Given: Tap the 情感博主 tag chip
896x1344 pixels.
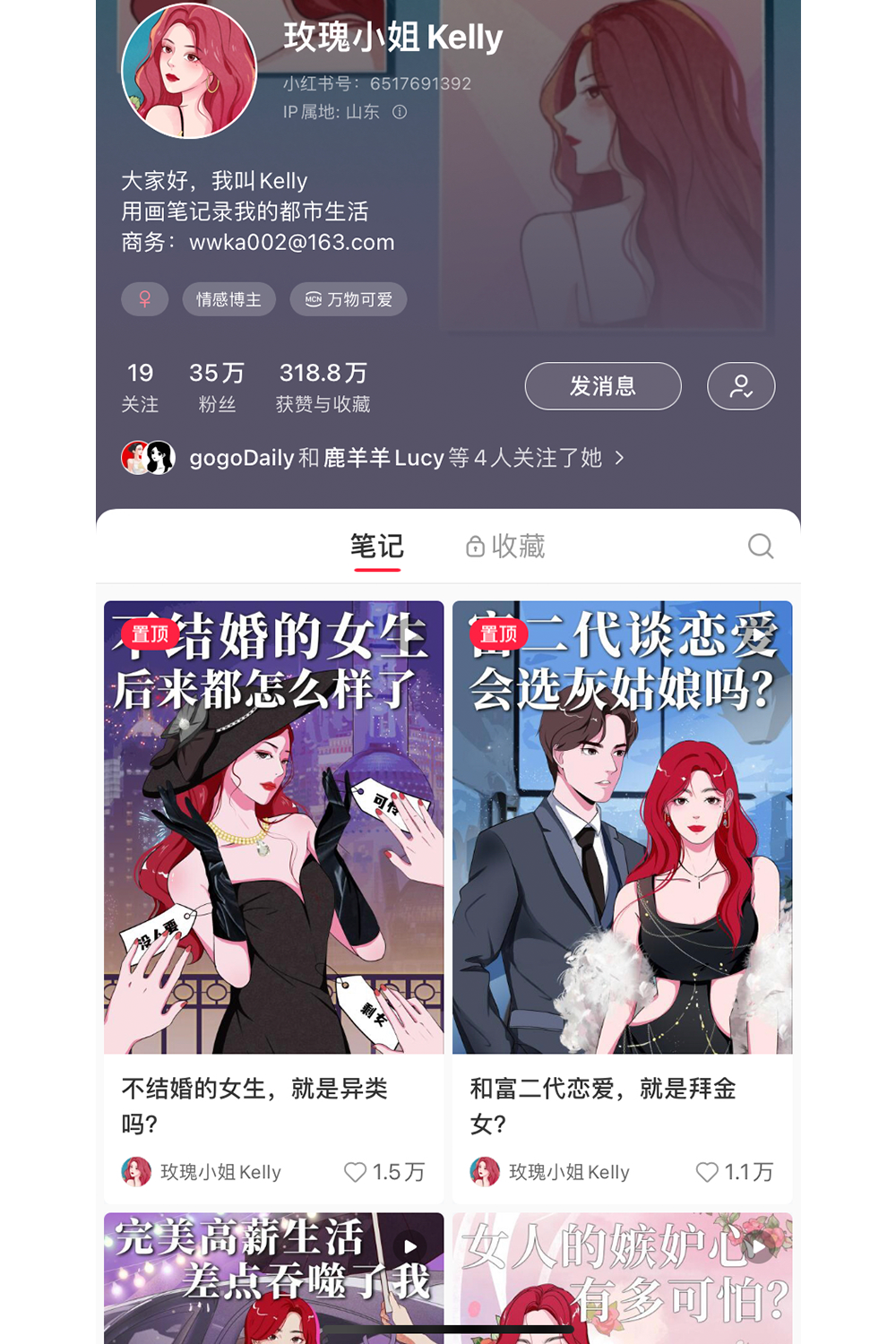Looking at the screenshot, I should (x=228, y=299).
